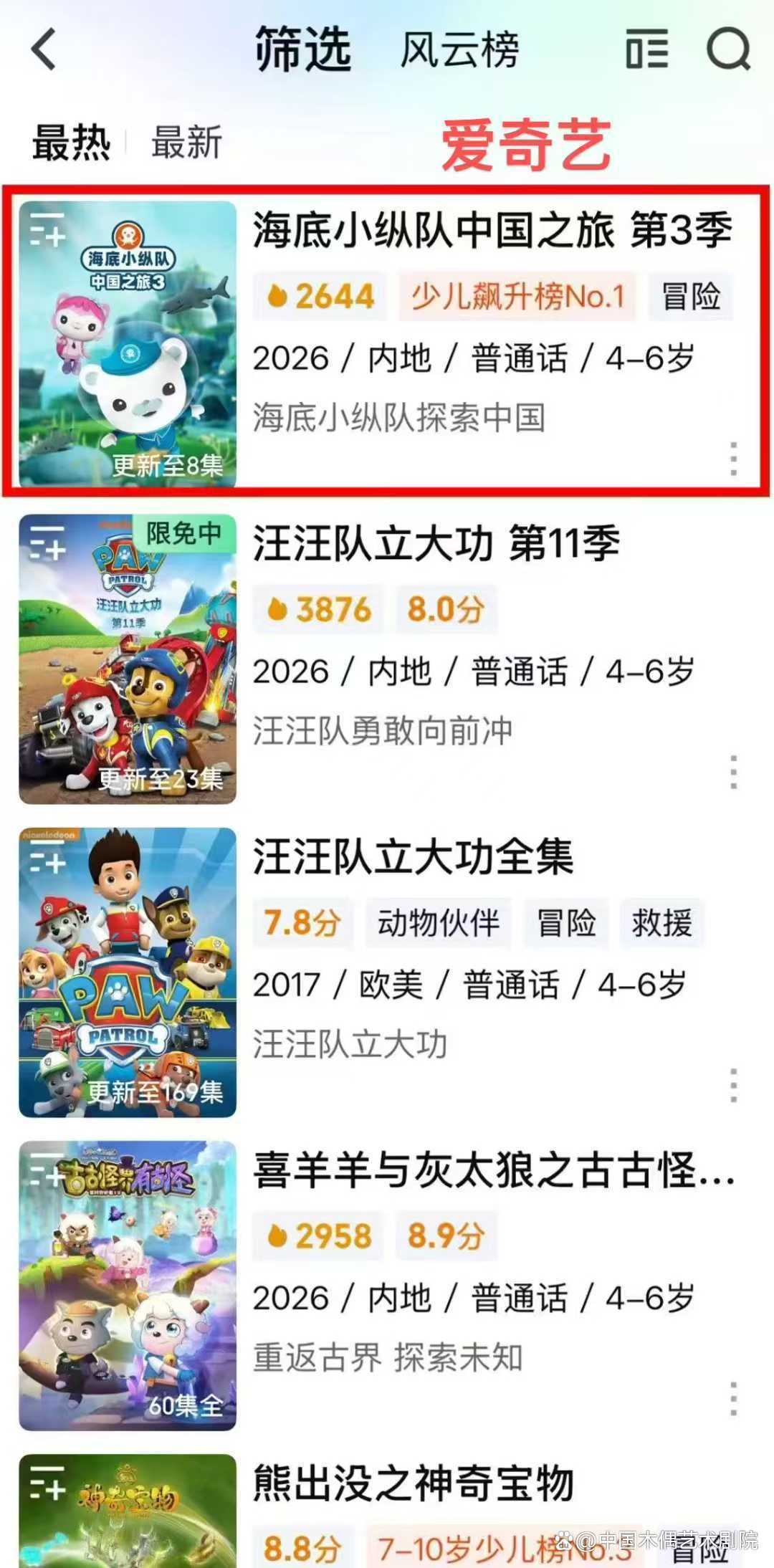
Task: Add 汪汪队立大功 第11季 to watchlist
Action: (x=47, y=542)
